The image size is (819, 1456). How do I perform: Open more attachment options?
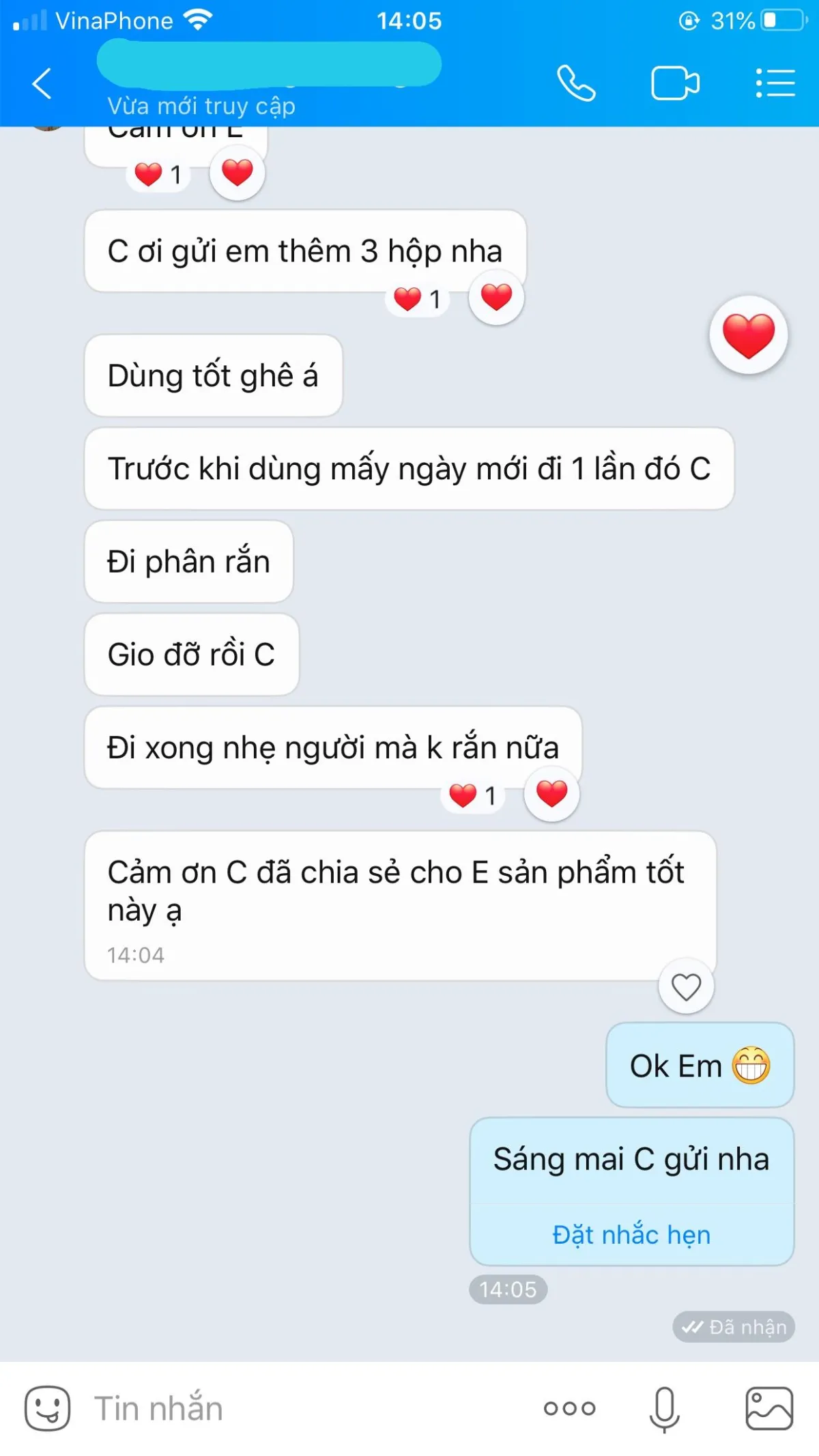[x=569, y=1408]
